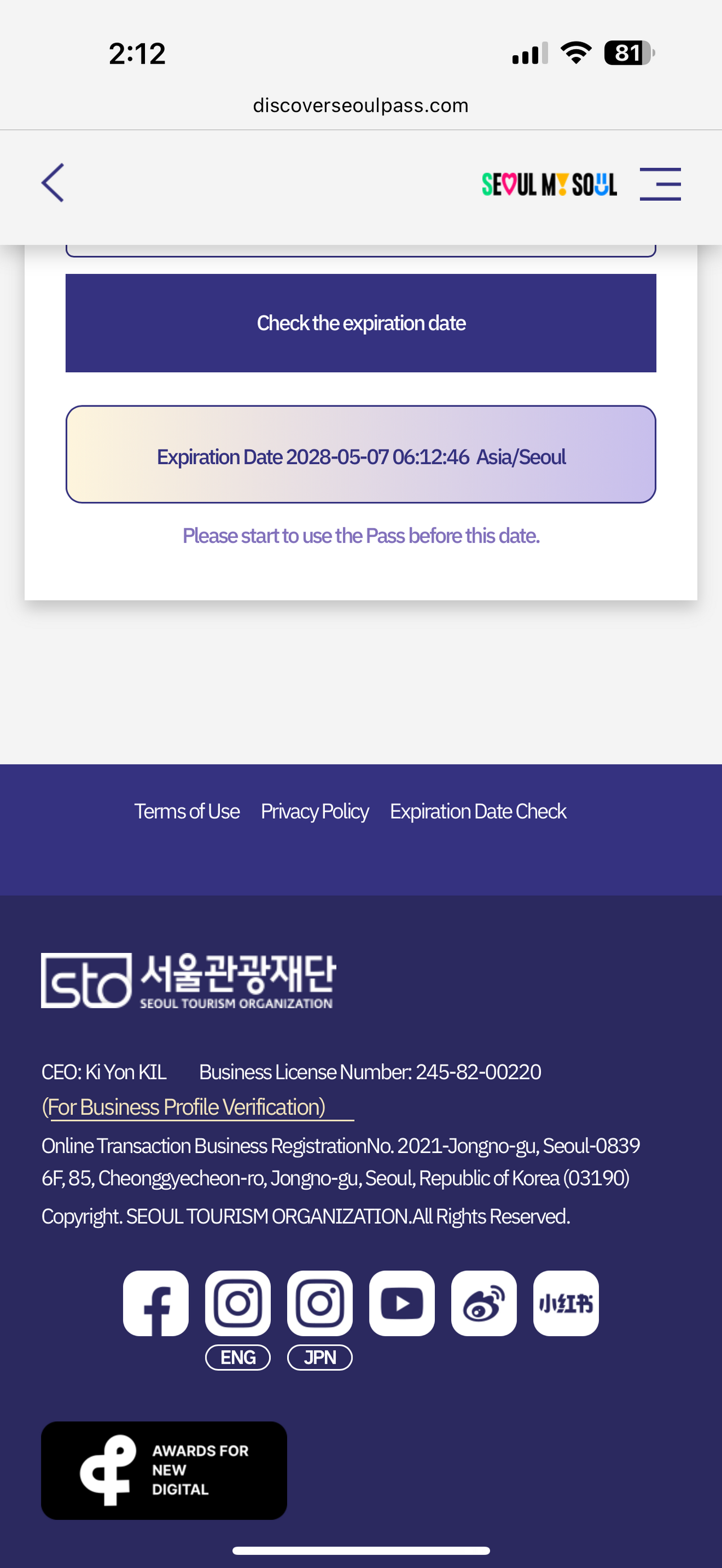
Task: Go back using the back arrow
Action: pyautogui.click(x=53, y=183)
